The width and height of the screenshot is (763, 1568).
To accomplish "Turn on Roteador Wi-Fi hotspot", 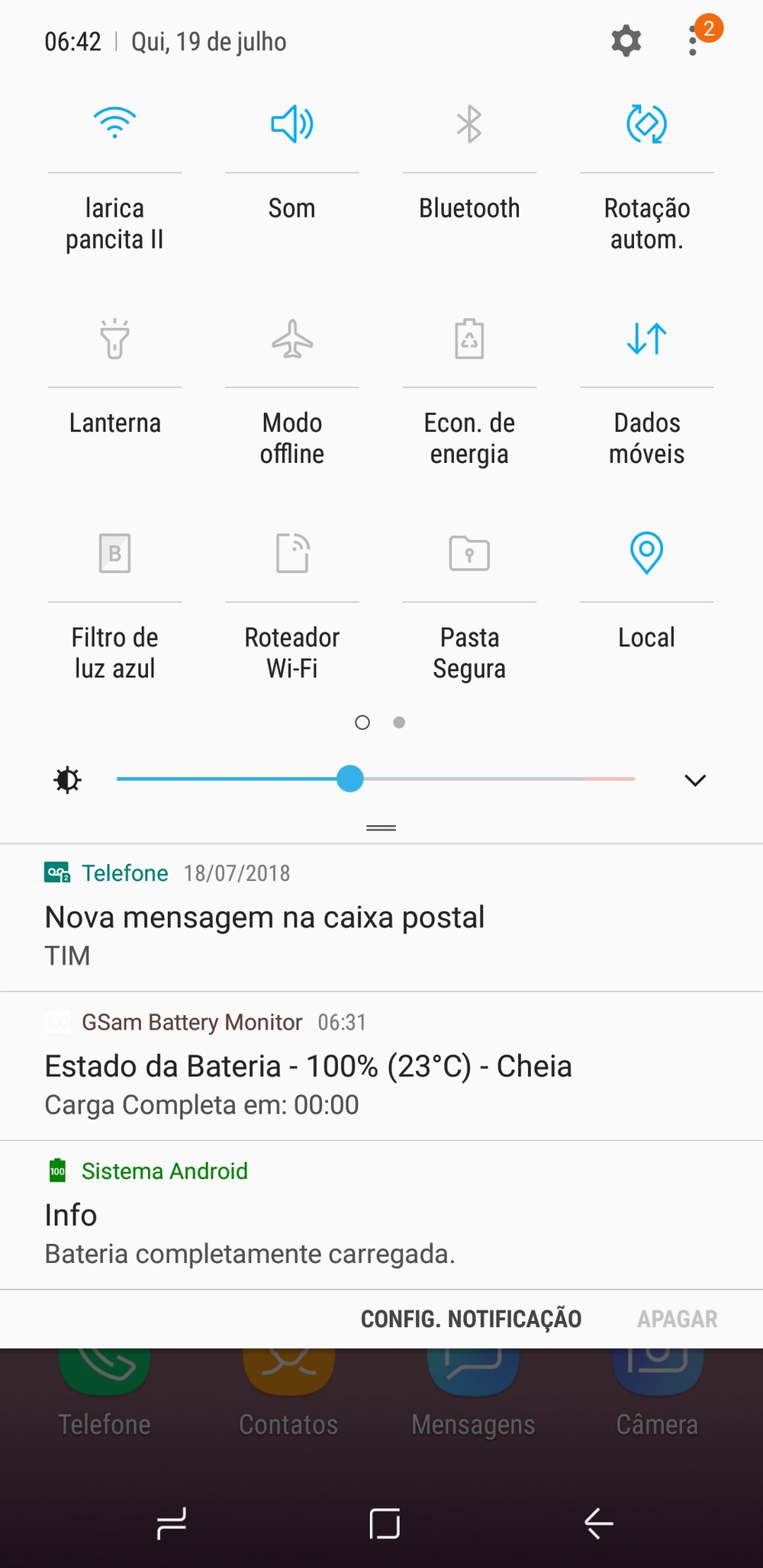I will click(291, 553).
